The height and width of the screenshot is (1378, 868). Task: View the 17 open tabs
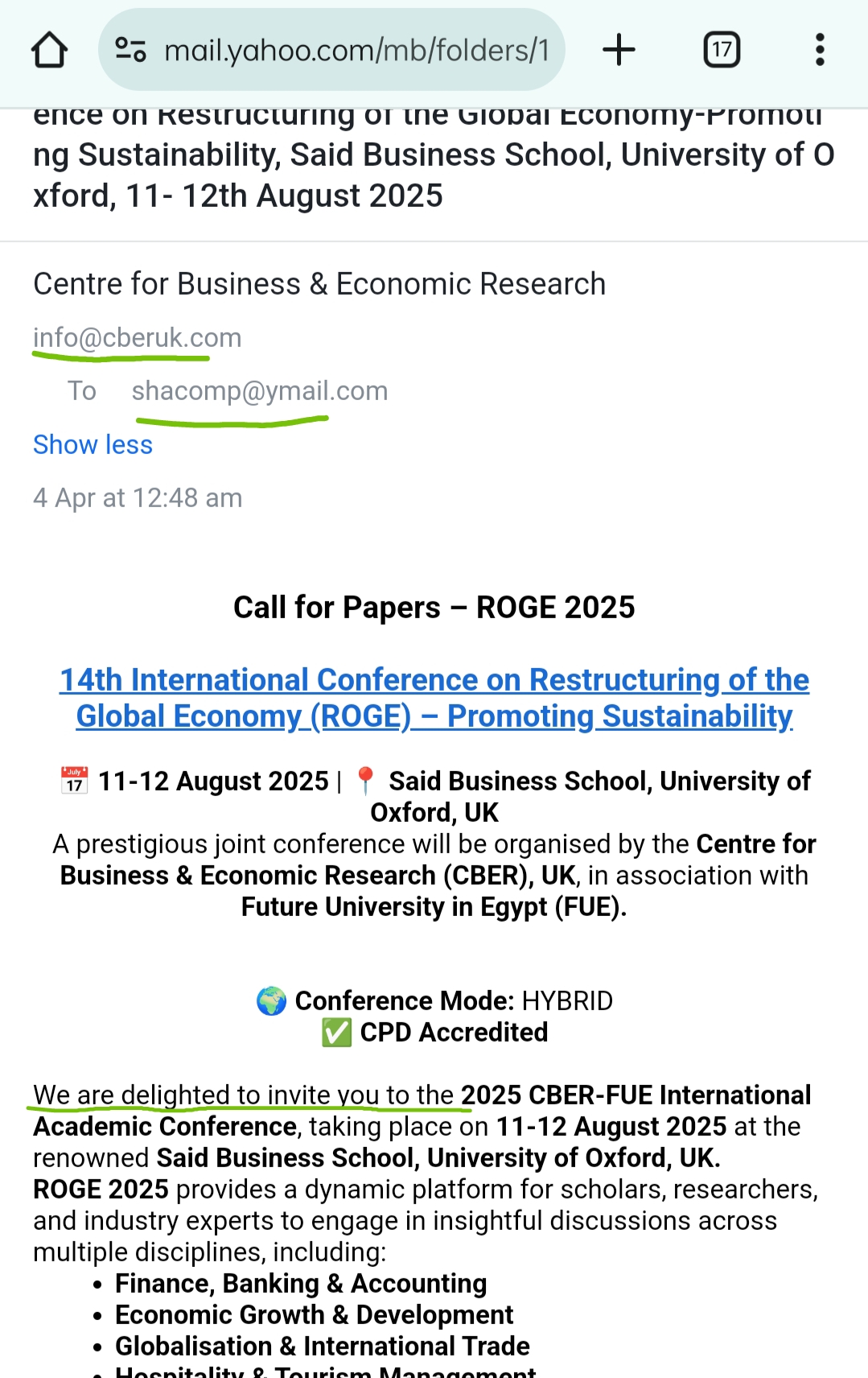[722, 50]
